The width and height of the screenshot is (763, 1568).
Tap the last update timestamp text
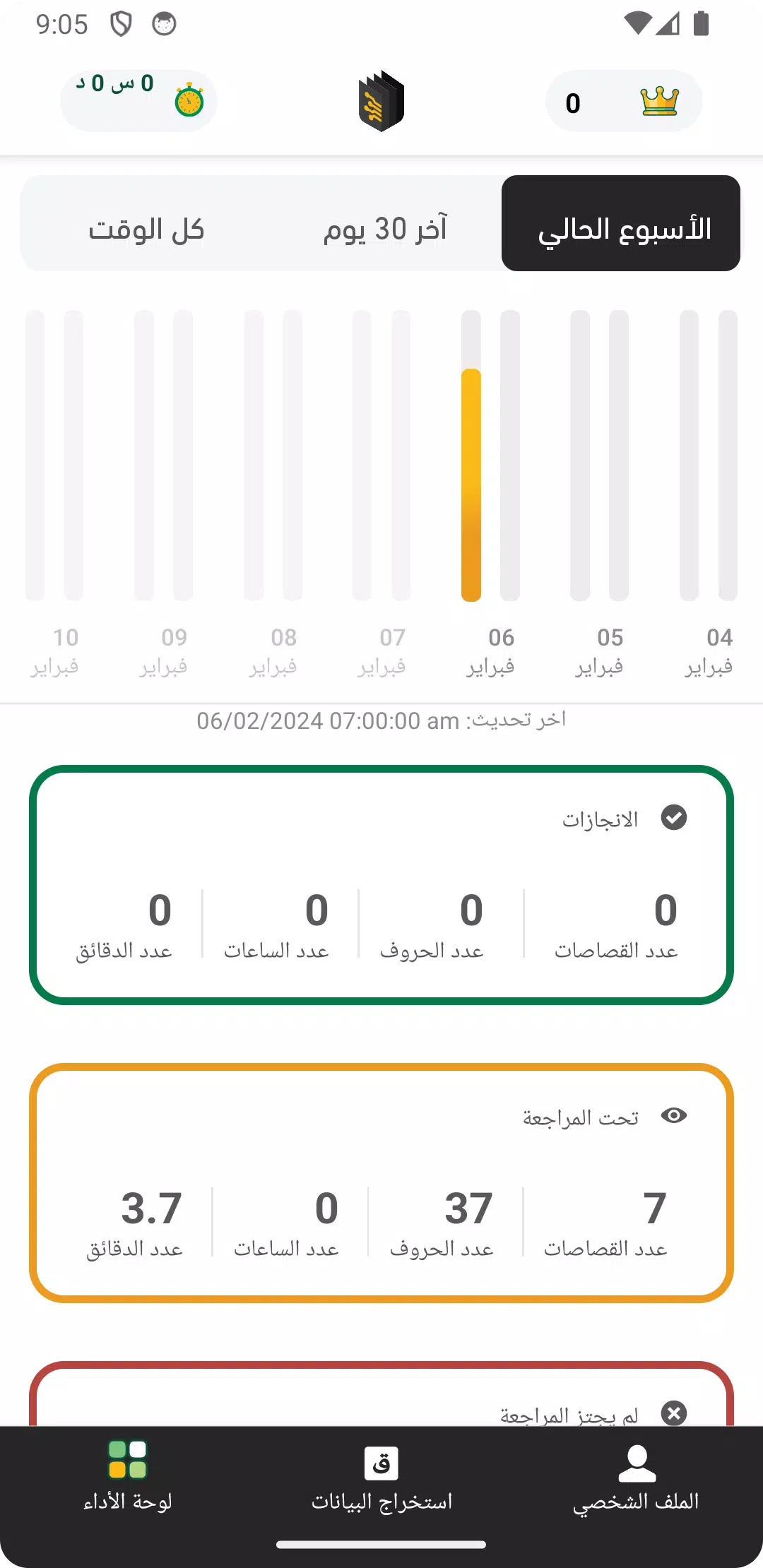[381, 720]
